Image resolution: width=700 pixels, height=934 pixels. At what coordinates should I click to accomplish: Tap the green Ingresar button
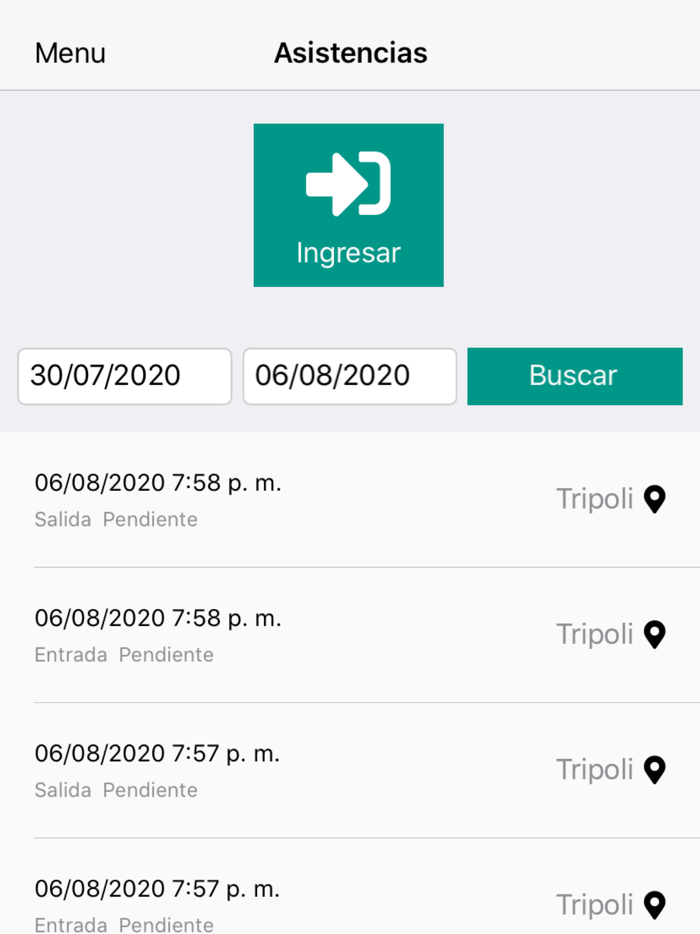[x=348, y=205]
